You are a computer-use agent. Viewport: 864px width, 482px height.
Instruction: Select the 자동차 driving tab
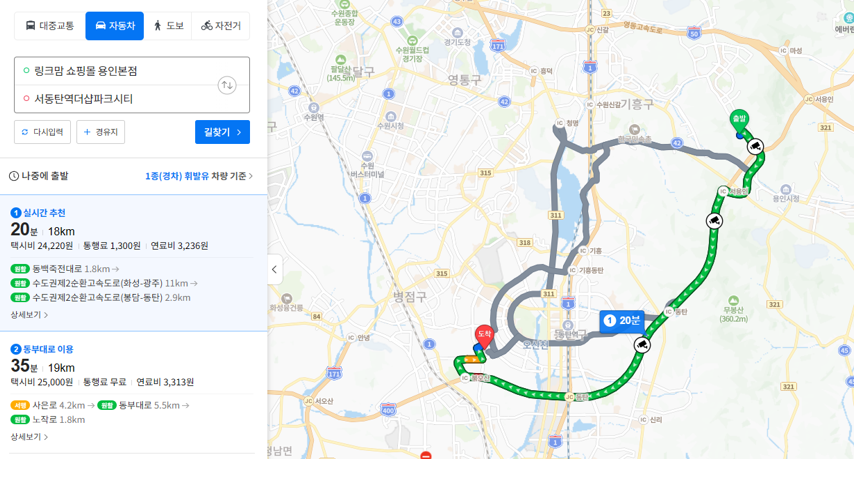click(x=115, y=26)
